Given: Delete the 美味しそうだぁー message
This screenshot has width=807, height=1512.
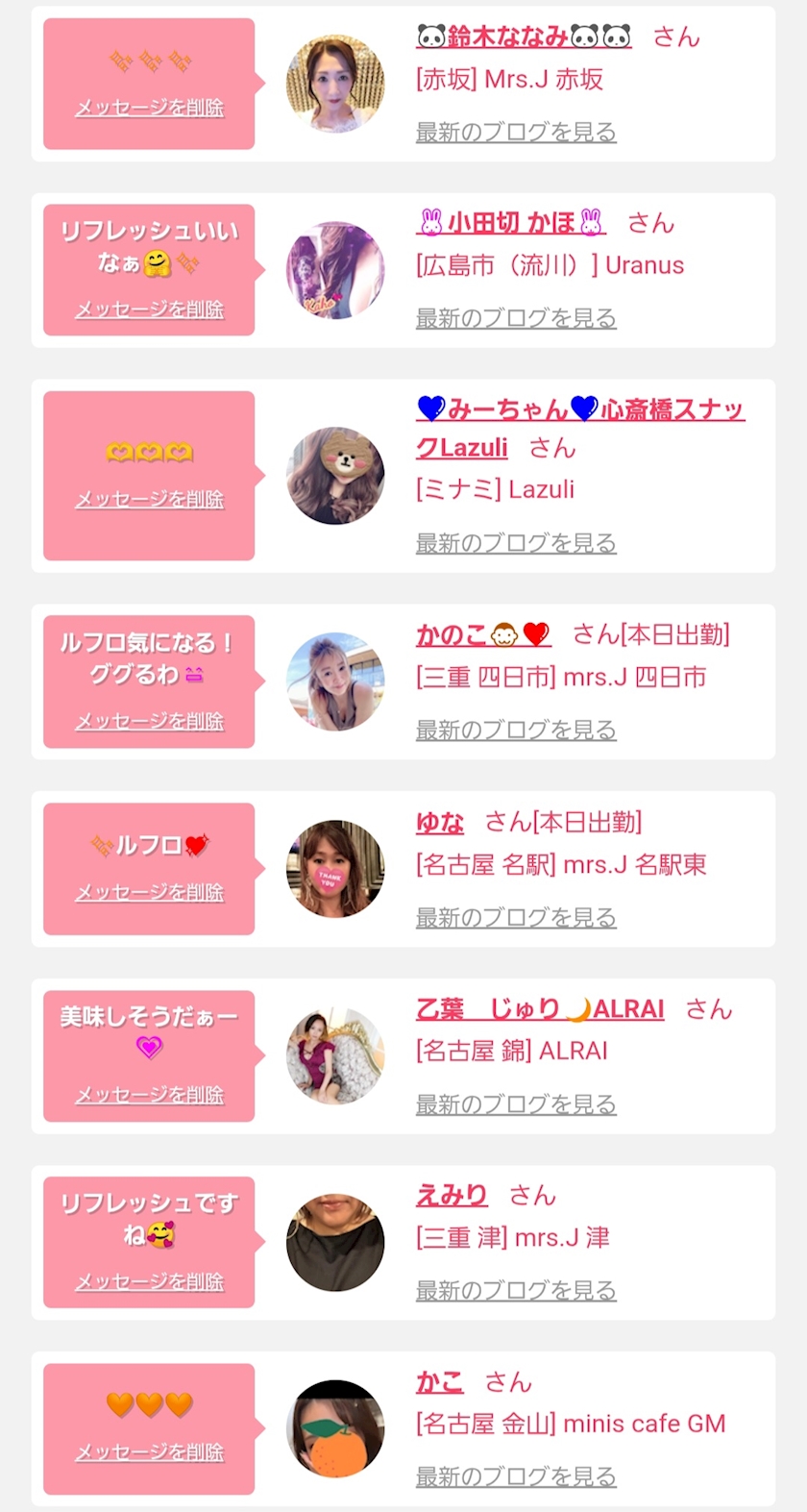Looking at the screenshot, I should [x=149, y=1095].
